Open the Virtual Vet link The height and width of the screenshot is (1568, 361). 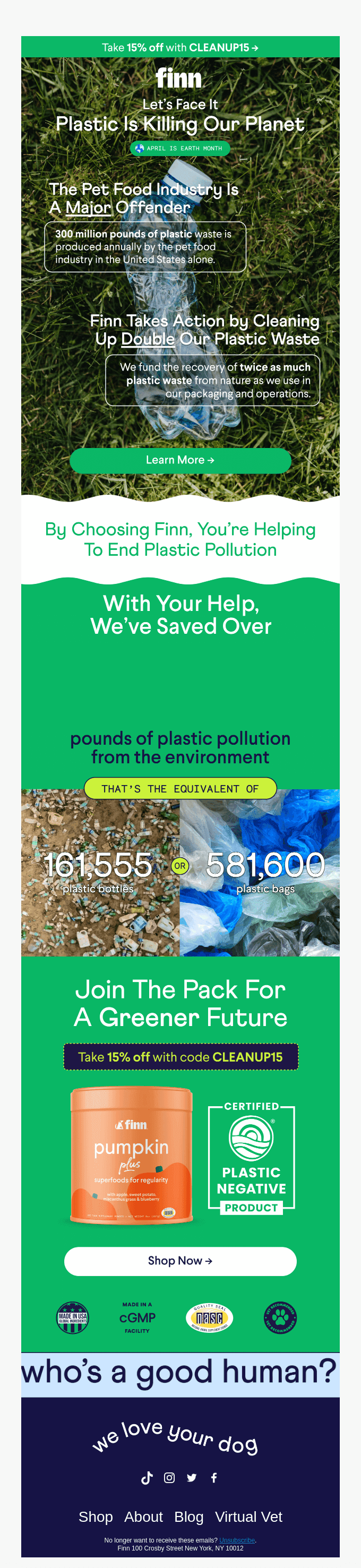coord(248,1517)
